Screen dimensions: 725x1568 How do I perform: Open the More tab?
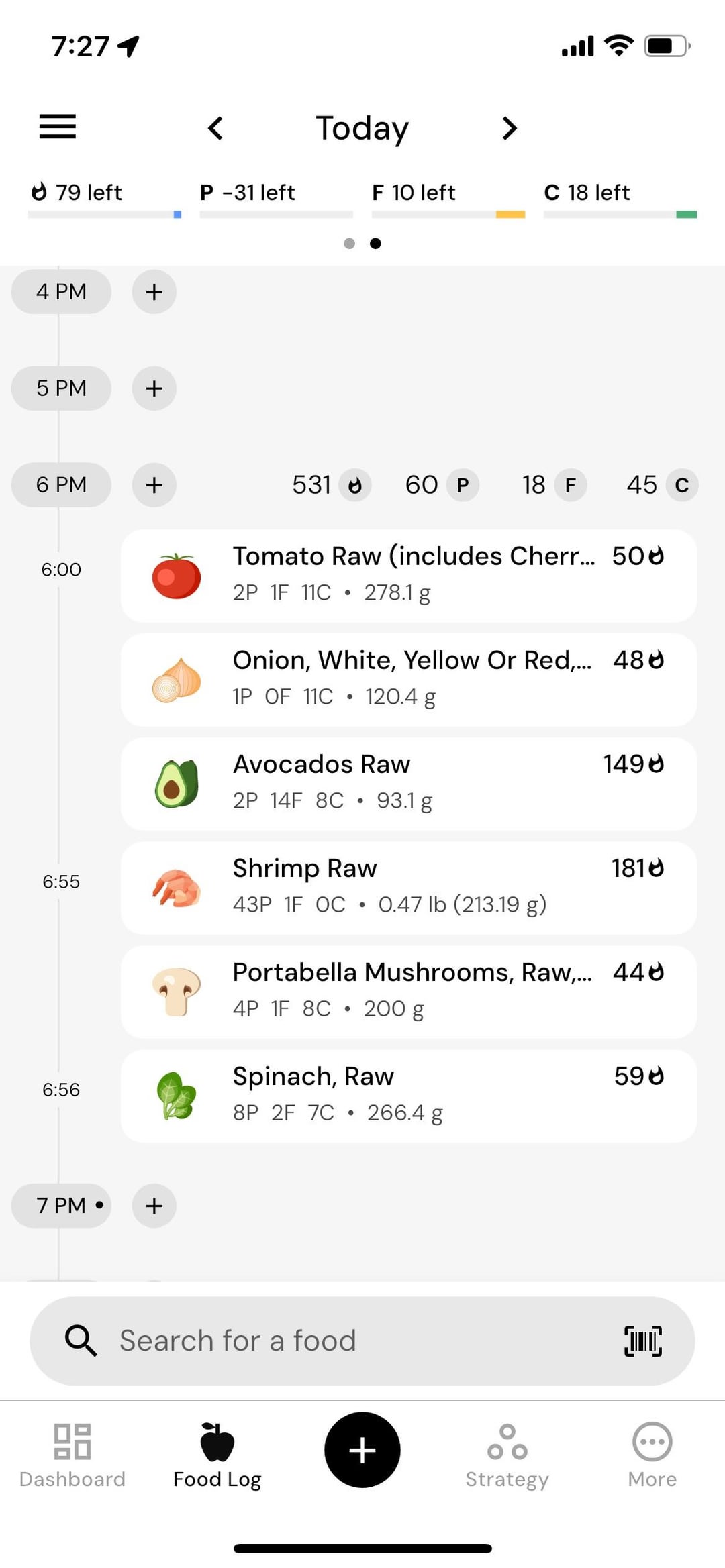pos(652,1455)
